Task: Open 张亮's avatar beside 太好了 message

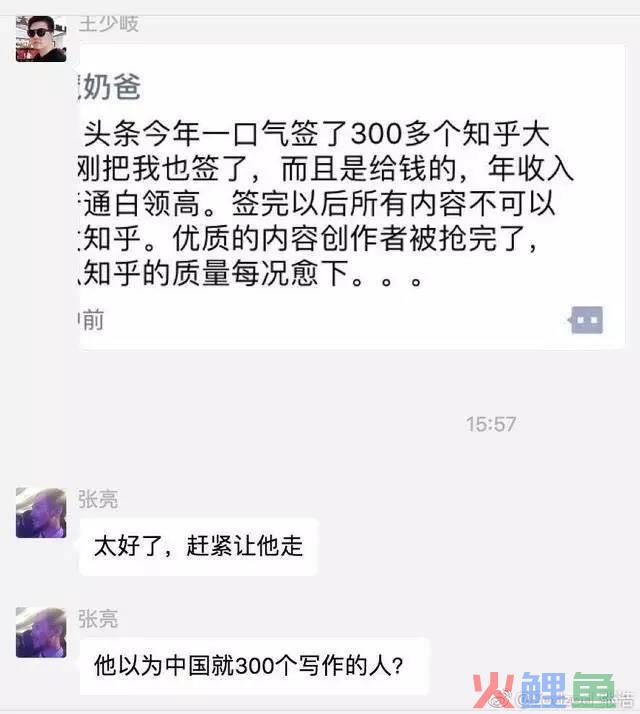Action: pyautogui.click(x=41, y=513)
